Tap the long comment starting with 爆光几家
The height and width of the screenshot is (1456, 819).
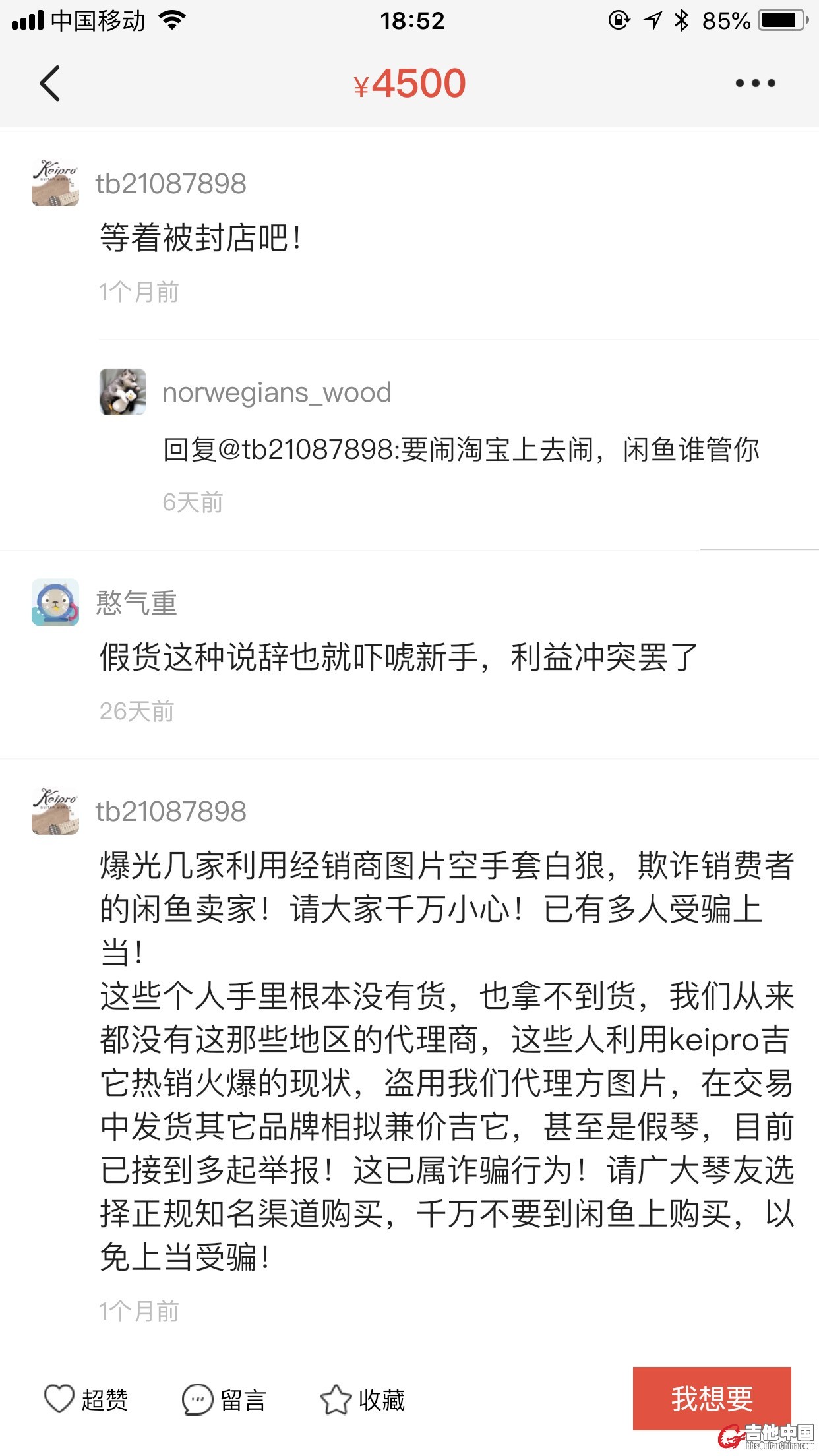point(446,1060)
